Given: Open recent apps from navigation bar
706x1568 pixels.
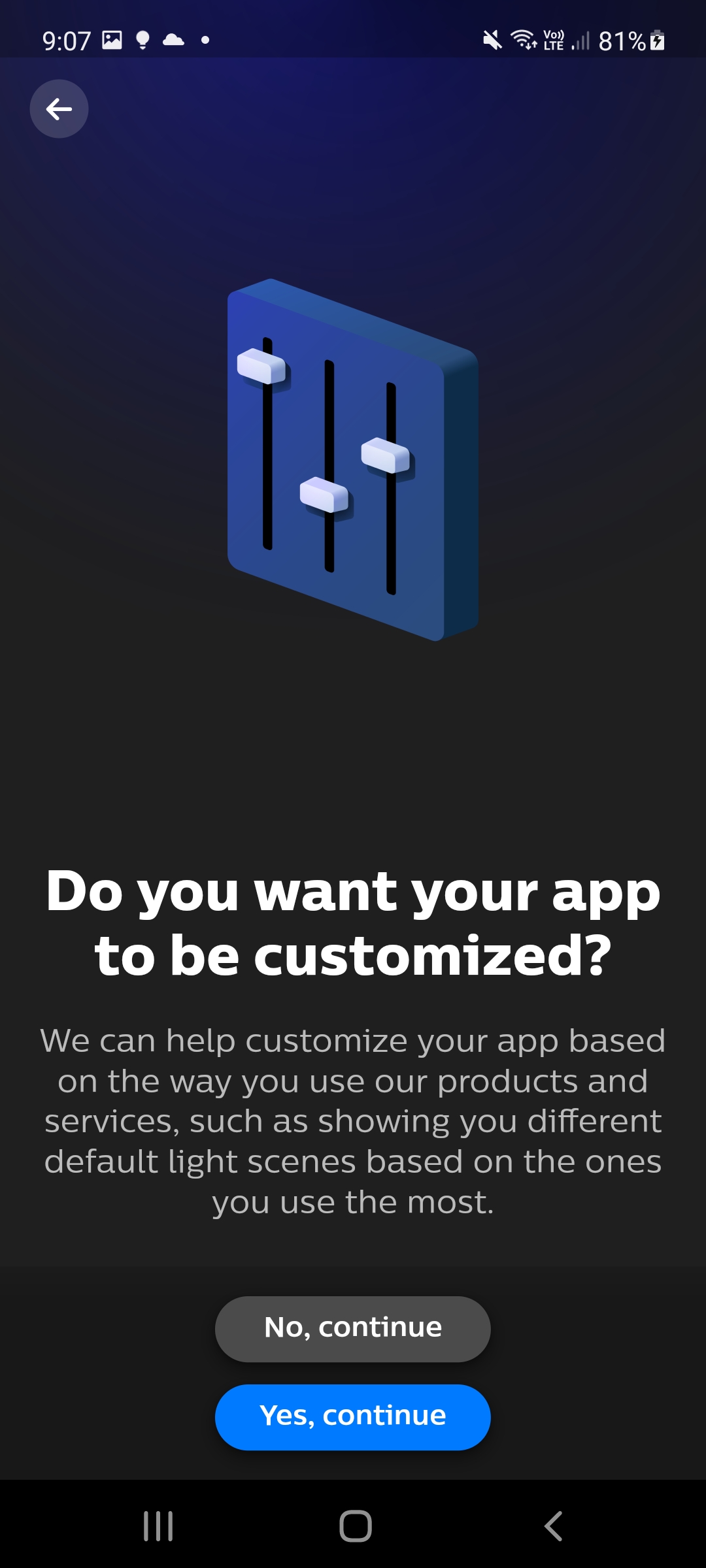Looking at the screenshot, I should point(158,1526).
